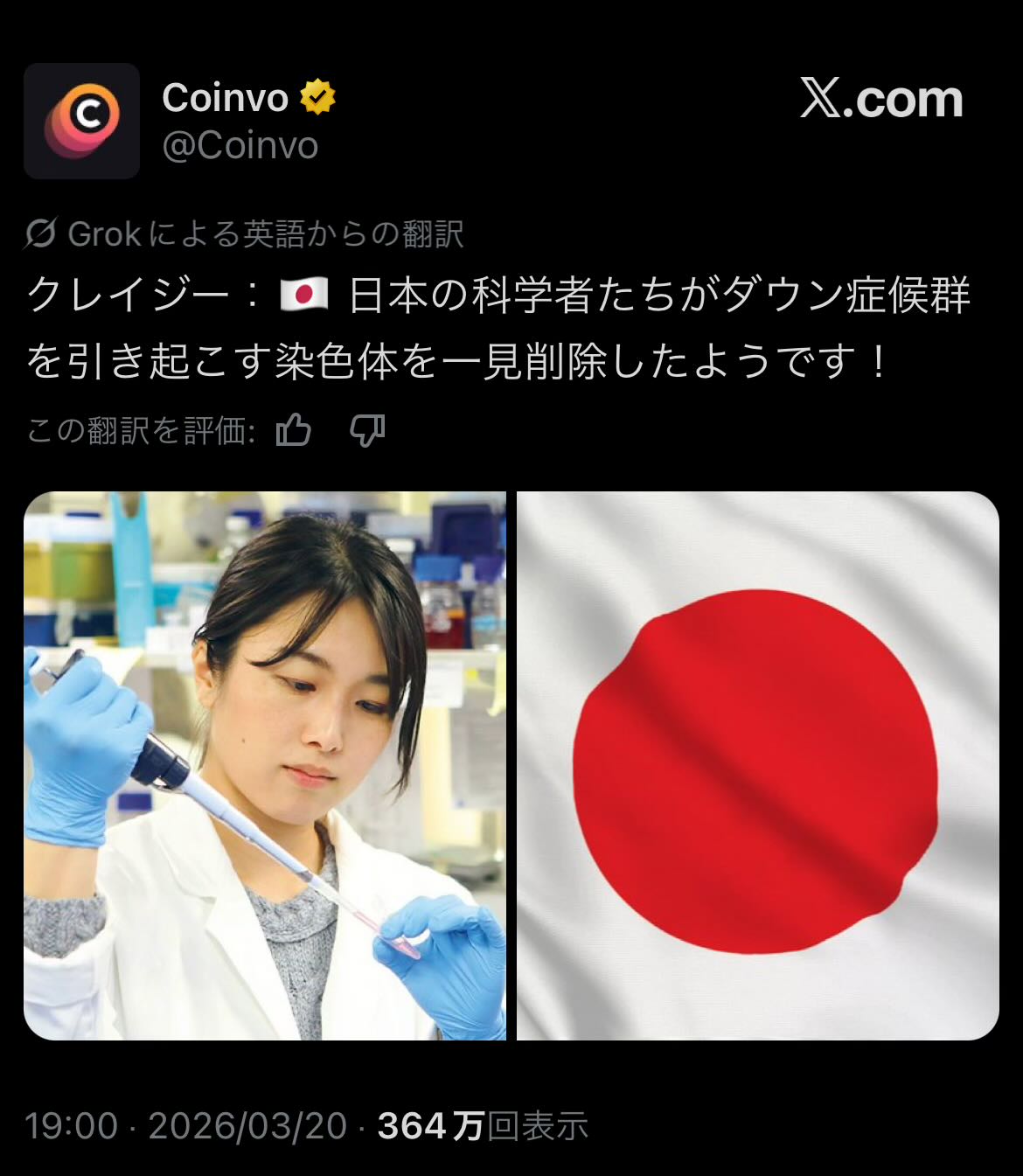Open the Coinvo account name
Viewport: 1023px width, 1176px height.
[225, 98]
